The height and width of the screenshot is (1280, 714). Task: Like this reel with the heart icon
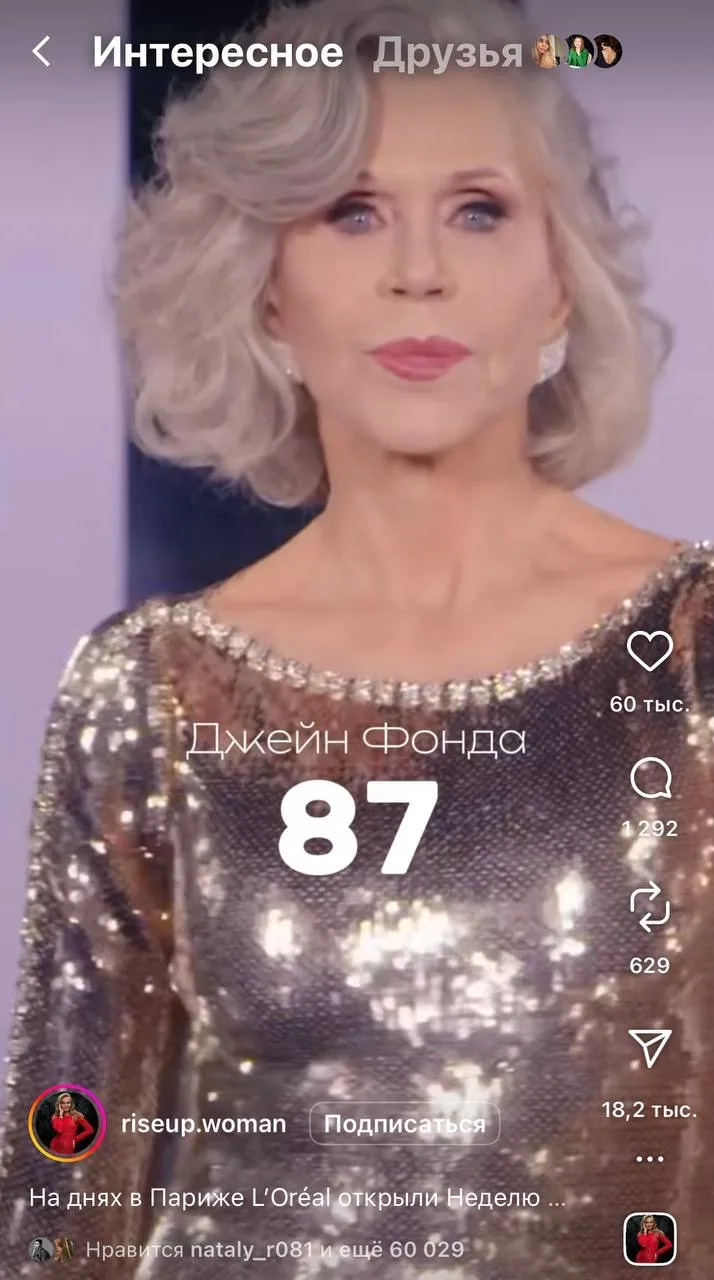coord(649,653)
